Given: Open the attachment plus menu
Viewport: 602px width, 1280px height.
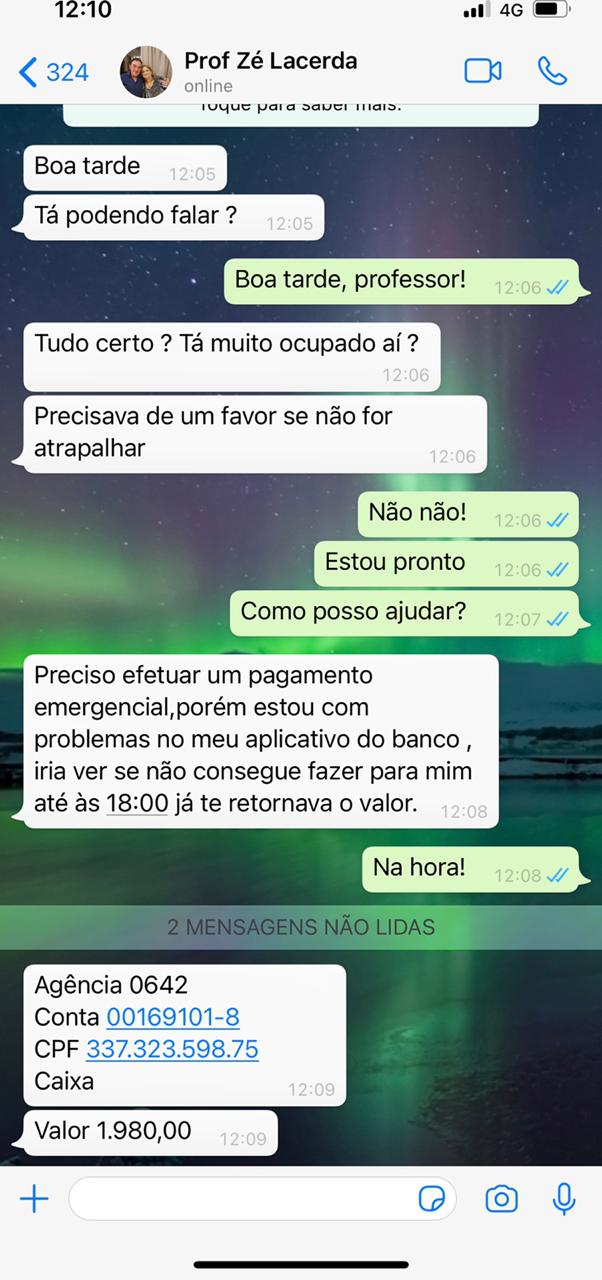Looking at the screenshot, I should (x=34, y=1198).
